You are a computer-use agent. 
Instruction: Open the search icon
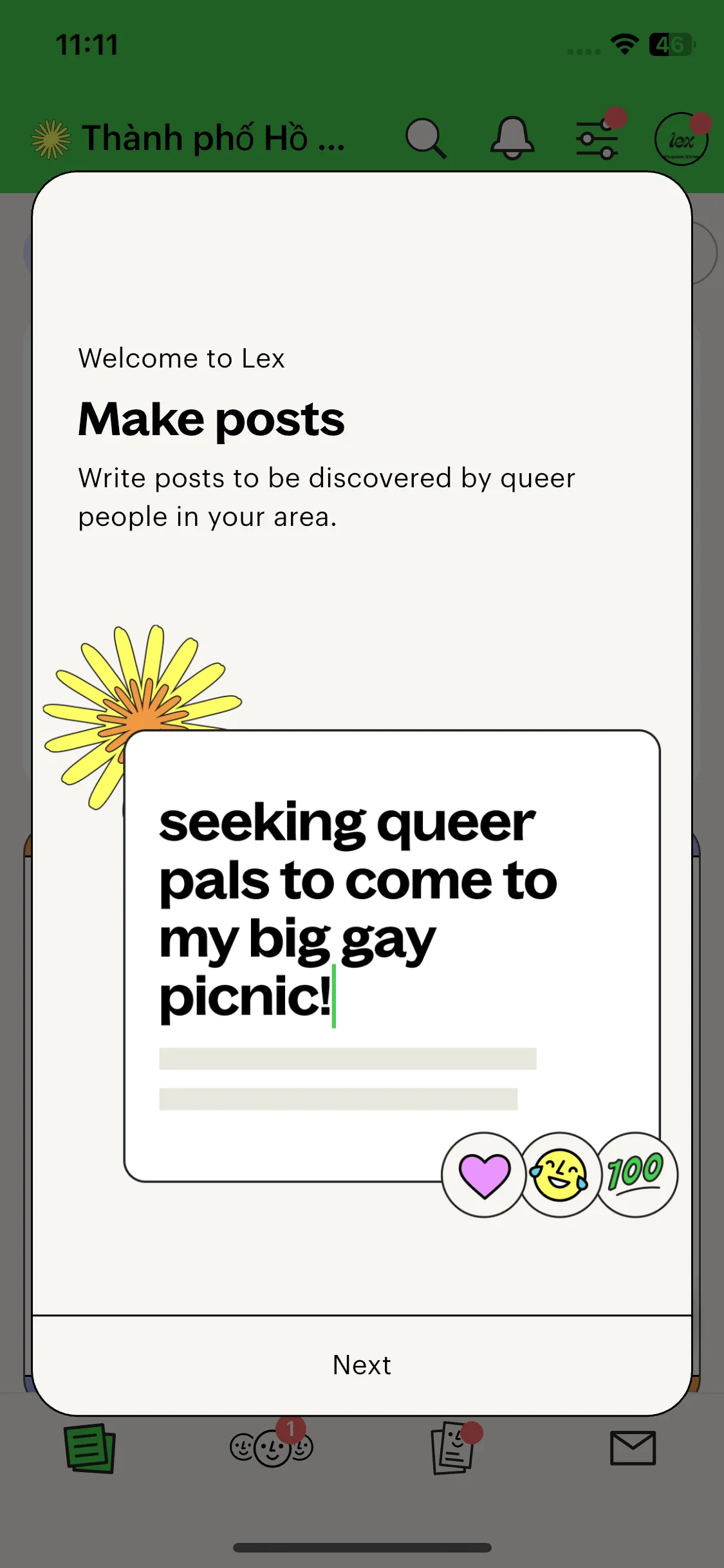click(425, 138)
